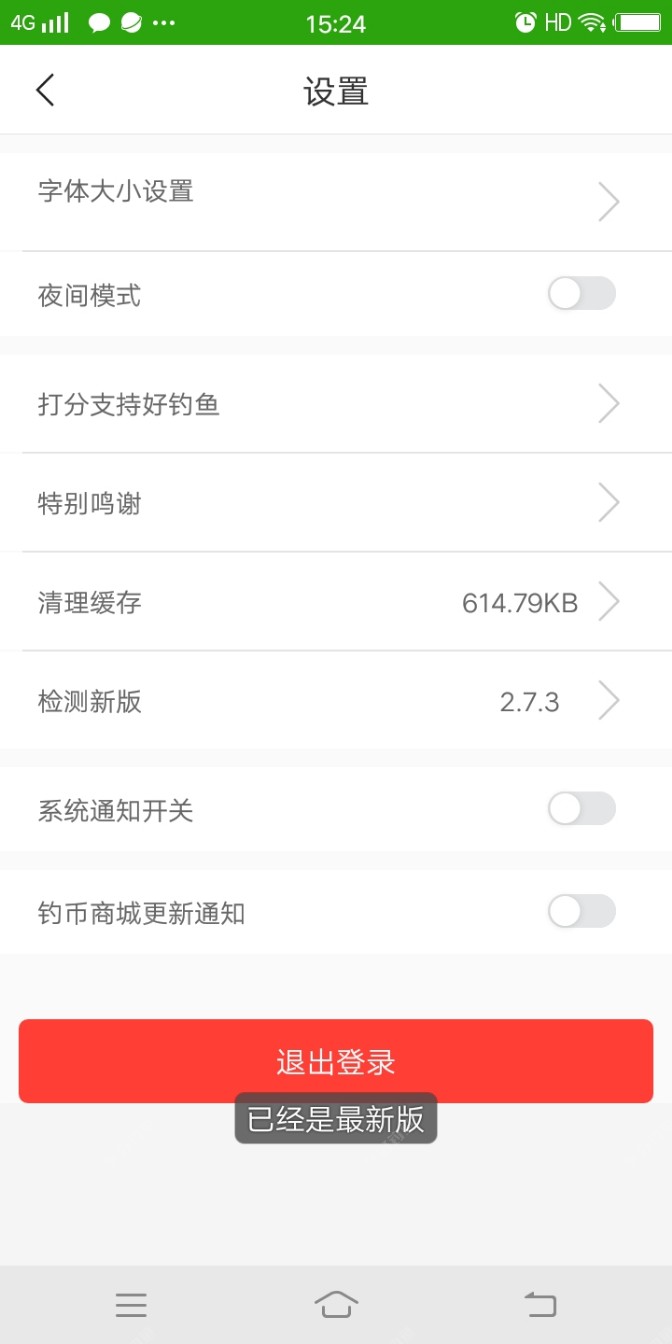Open 字体大小设置 font size settings
Screen dimensions: 672x1344
pyautogui.click(x=336, y=201)
